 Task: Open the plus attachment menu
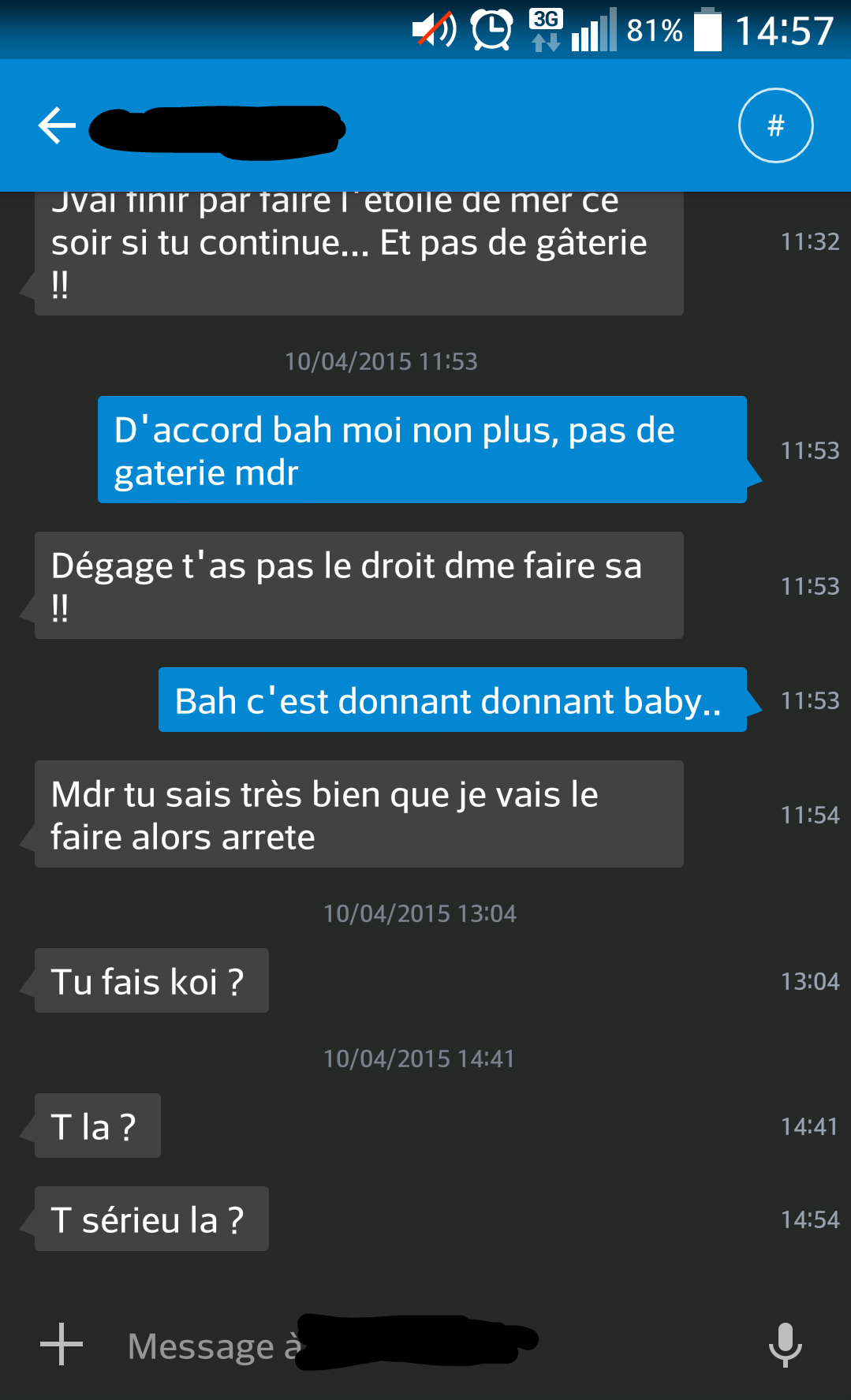(x=62, y=1344)
